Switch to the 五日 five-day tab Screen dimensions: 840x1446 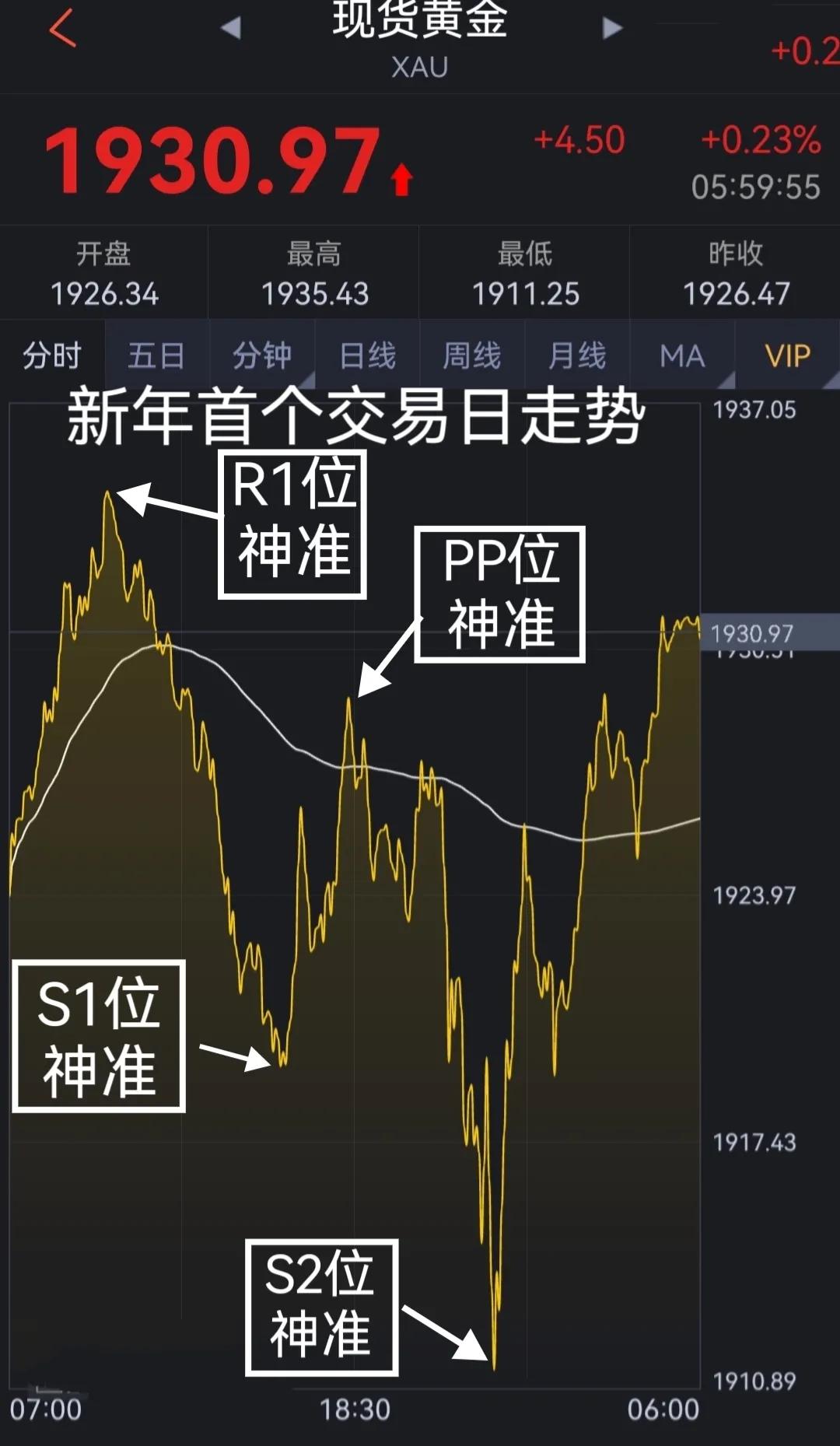click(157, 355)
